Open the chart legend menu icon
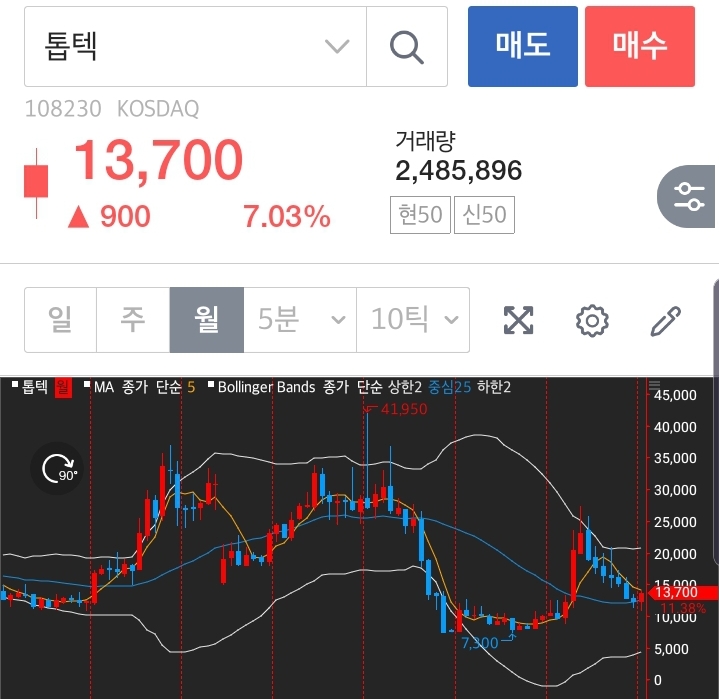The height and width of the screenshot is (699, 719). pos(655,386)
